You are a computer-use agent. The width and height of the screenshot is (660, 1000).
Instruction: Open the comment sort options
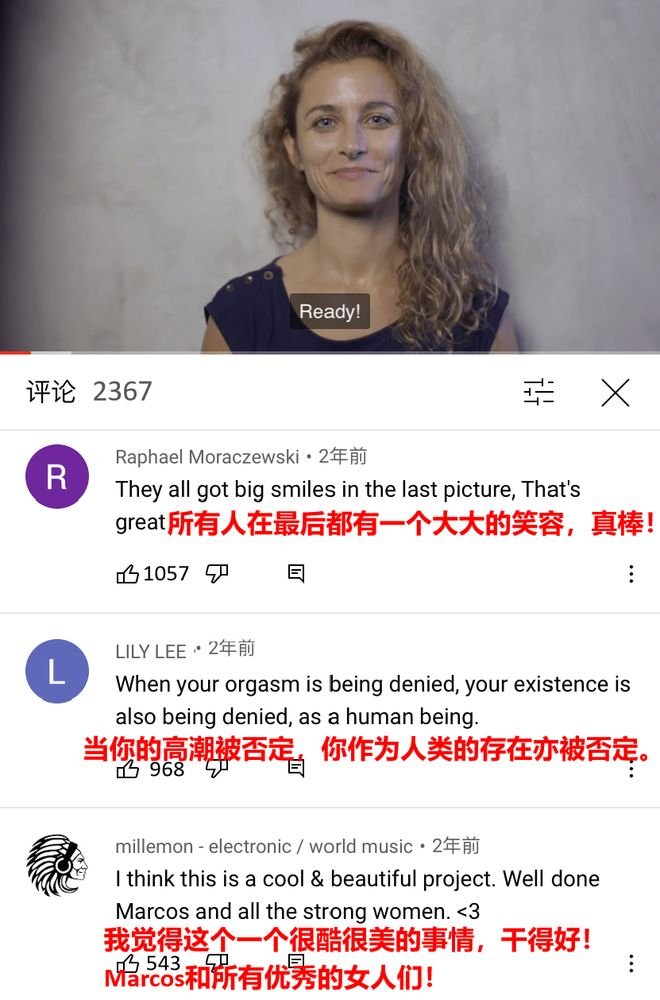coord(538,392)
